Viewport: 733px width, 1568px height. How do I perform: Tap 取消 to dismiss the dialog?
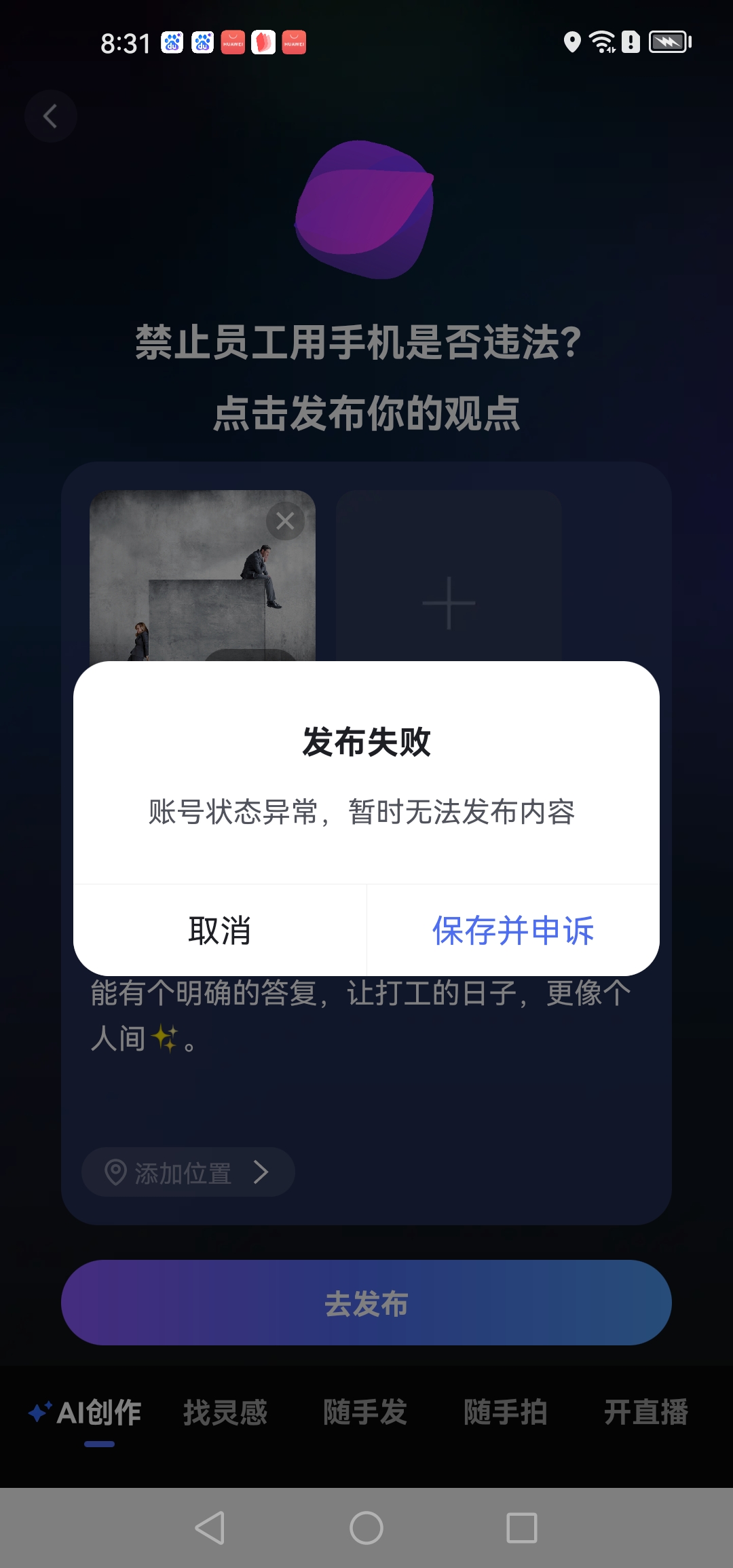point(220,930)
